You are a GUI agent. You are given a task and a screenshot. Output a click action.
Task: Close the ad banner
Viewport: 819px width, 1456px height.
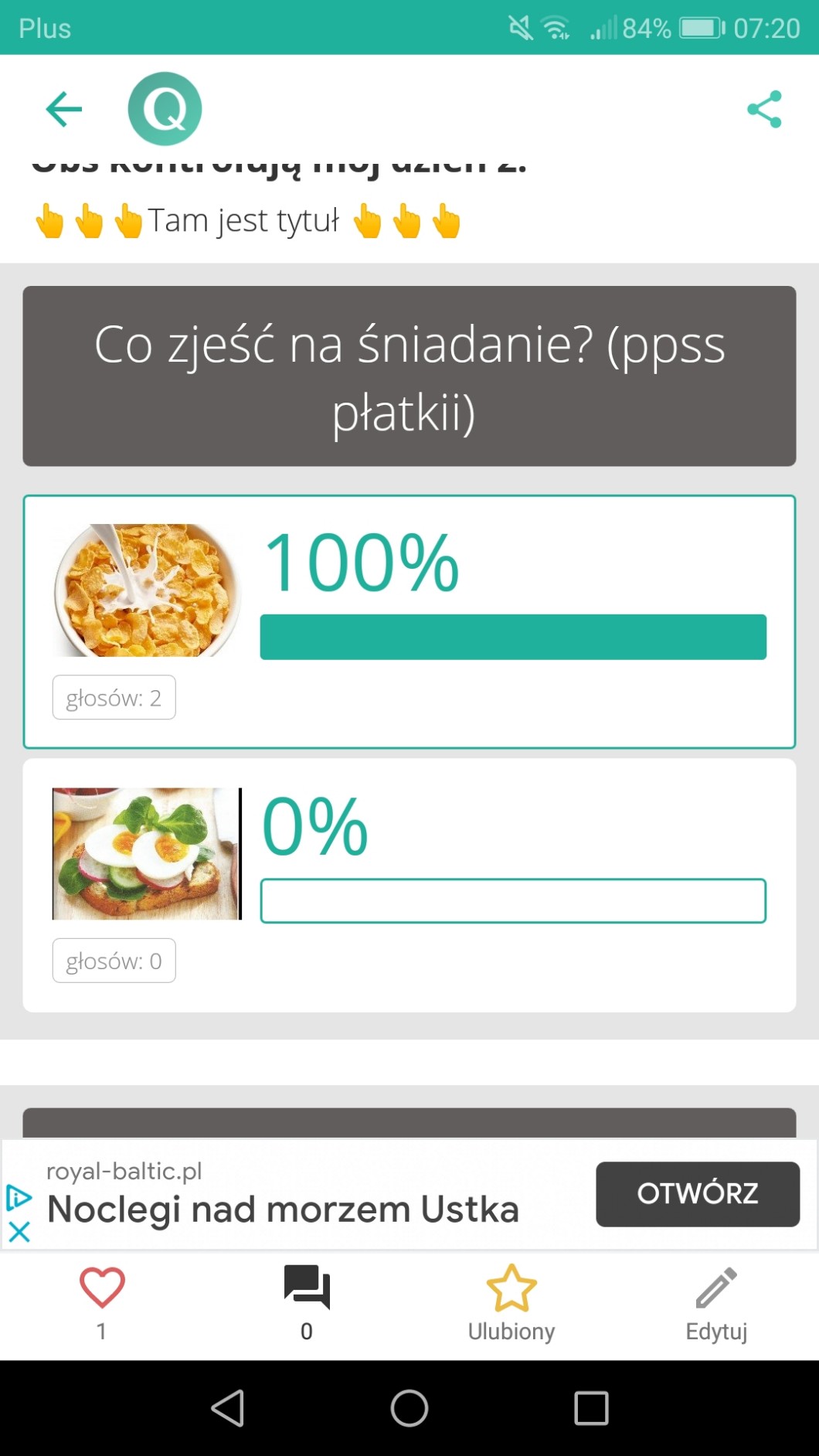click(19, 1231)
